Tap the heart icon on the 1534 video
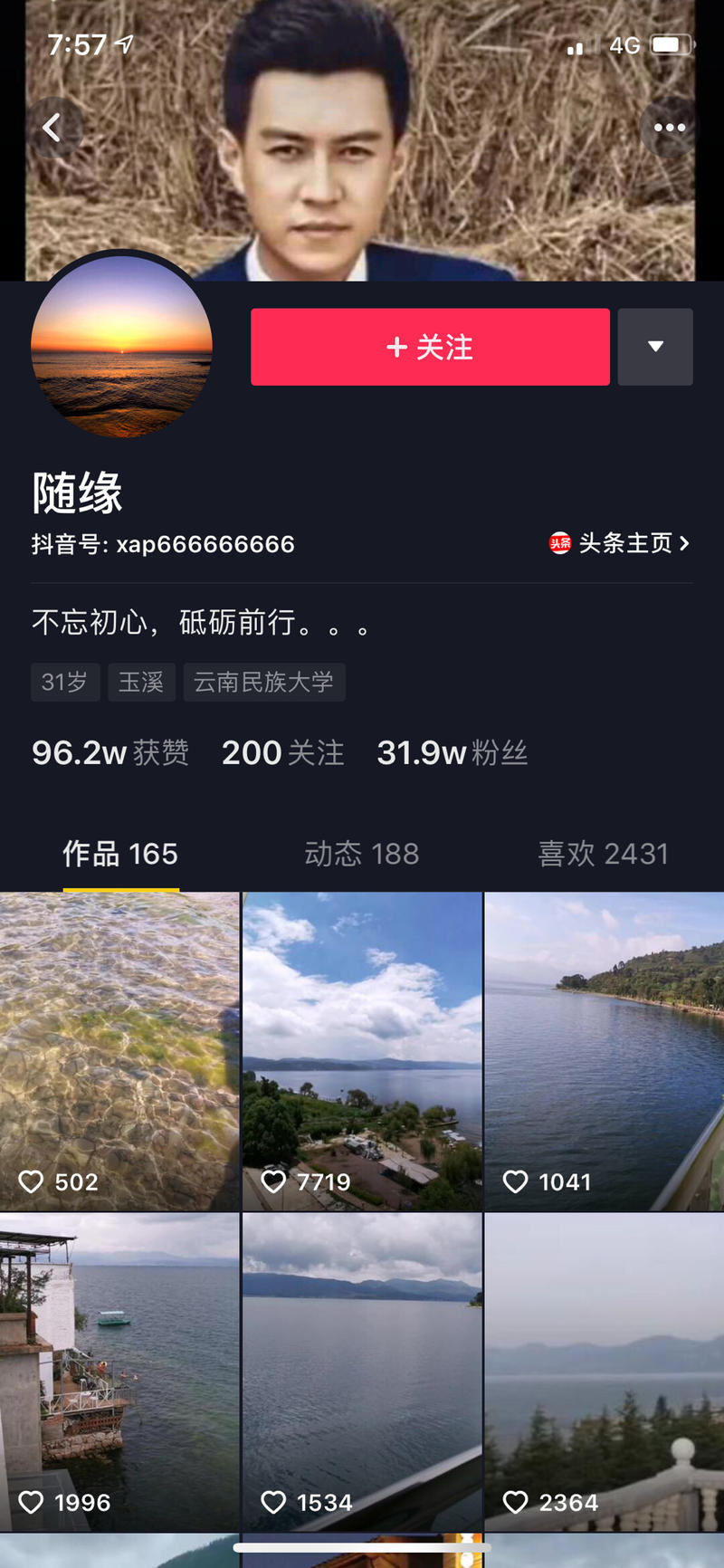This screenshot has width=724, height=1568. [x=274, y=1502]
